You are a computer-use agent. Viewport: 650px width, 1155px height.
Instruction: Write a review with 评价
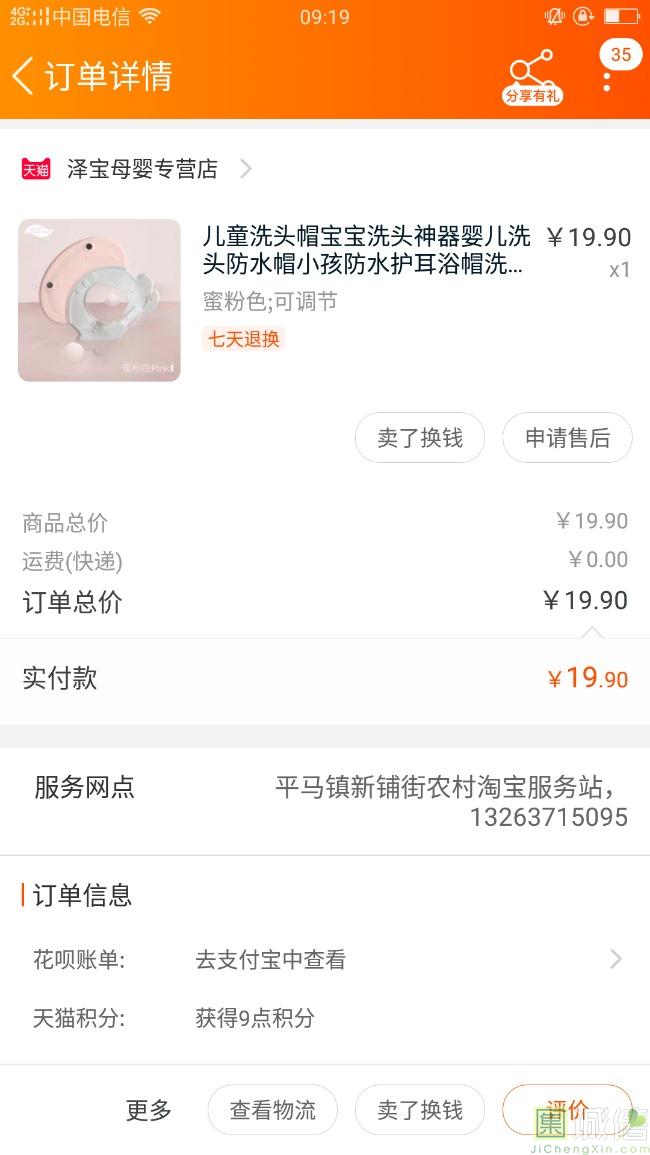click(567, 1110)
